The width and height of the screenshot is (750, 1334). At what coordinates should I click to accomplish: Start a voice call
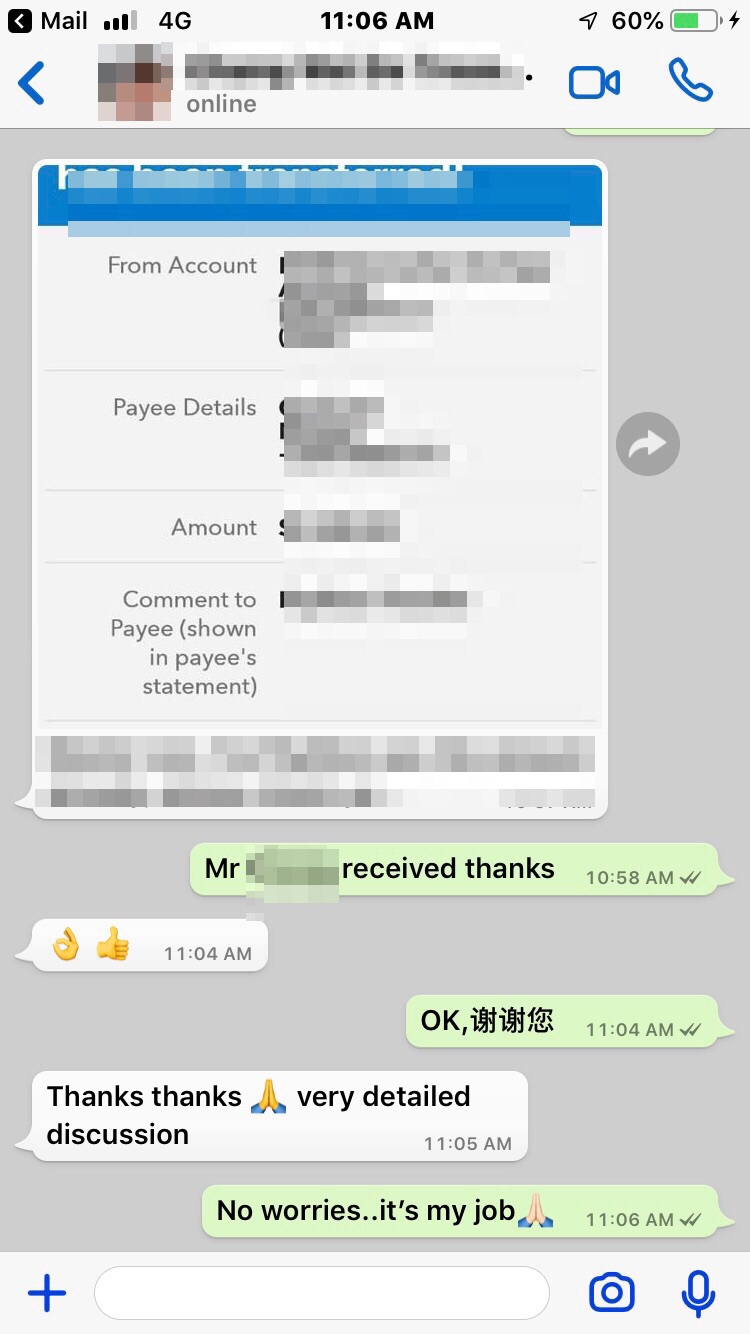(x=690, y=81)
